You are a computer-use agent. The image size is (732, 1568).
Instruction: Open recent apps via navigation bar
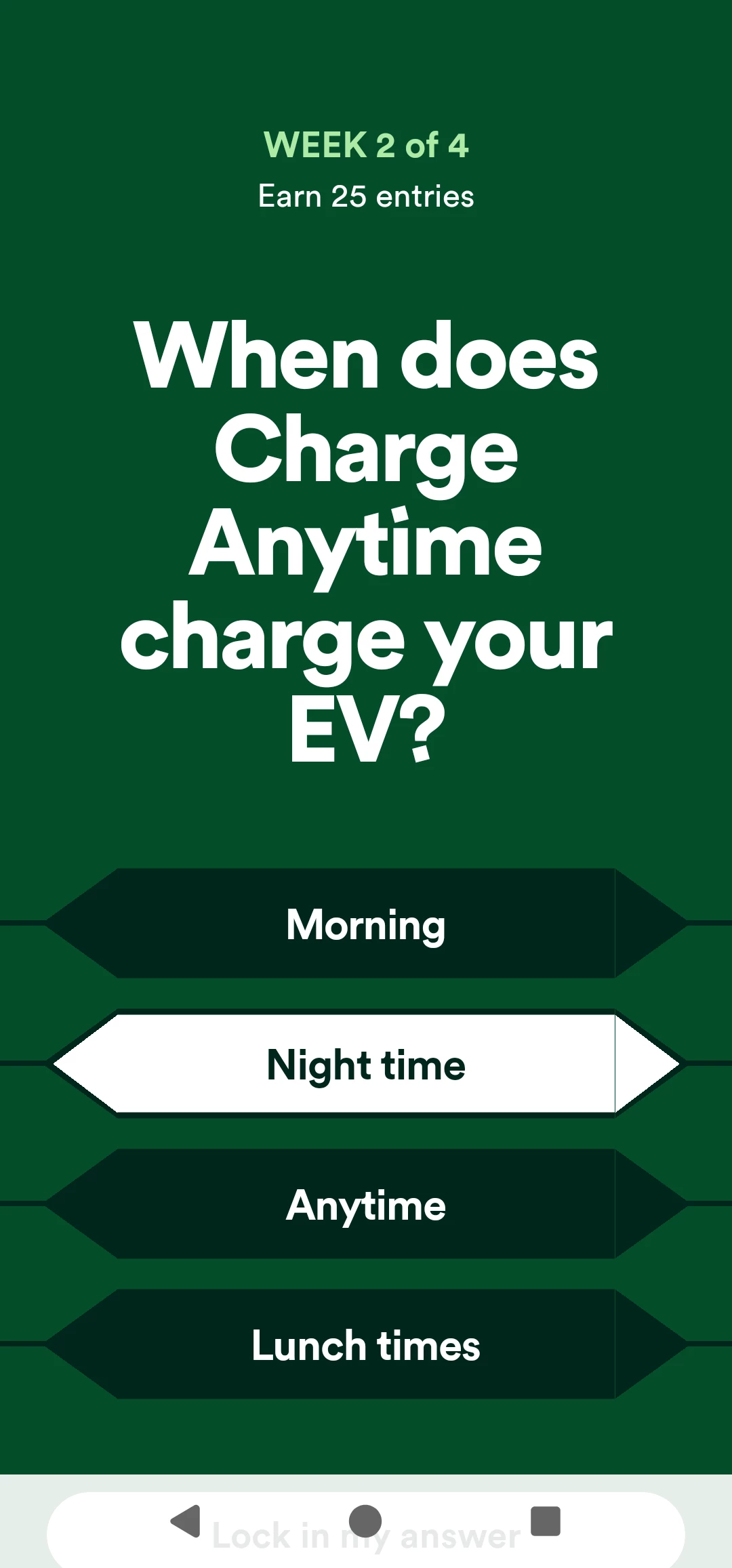click(545, 1521)
